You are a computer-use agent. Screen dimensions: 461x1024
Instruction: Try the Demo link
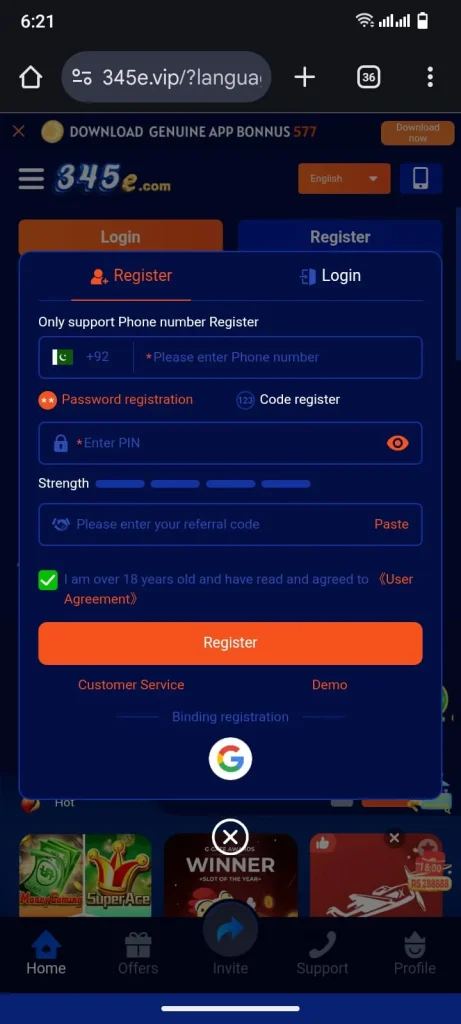tap(330, 685)
